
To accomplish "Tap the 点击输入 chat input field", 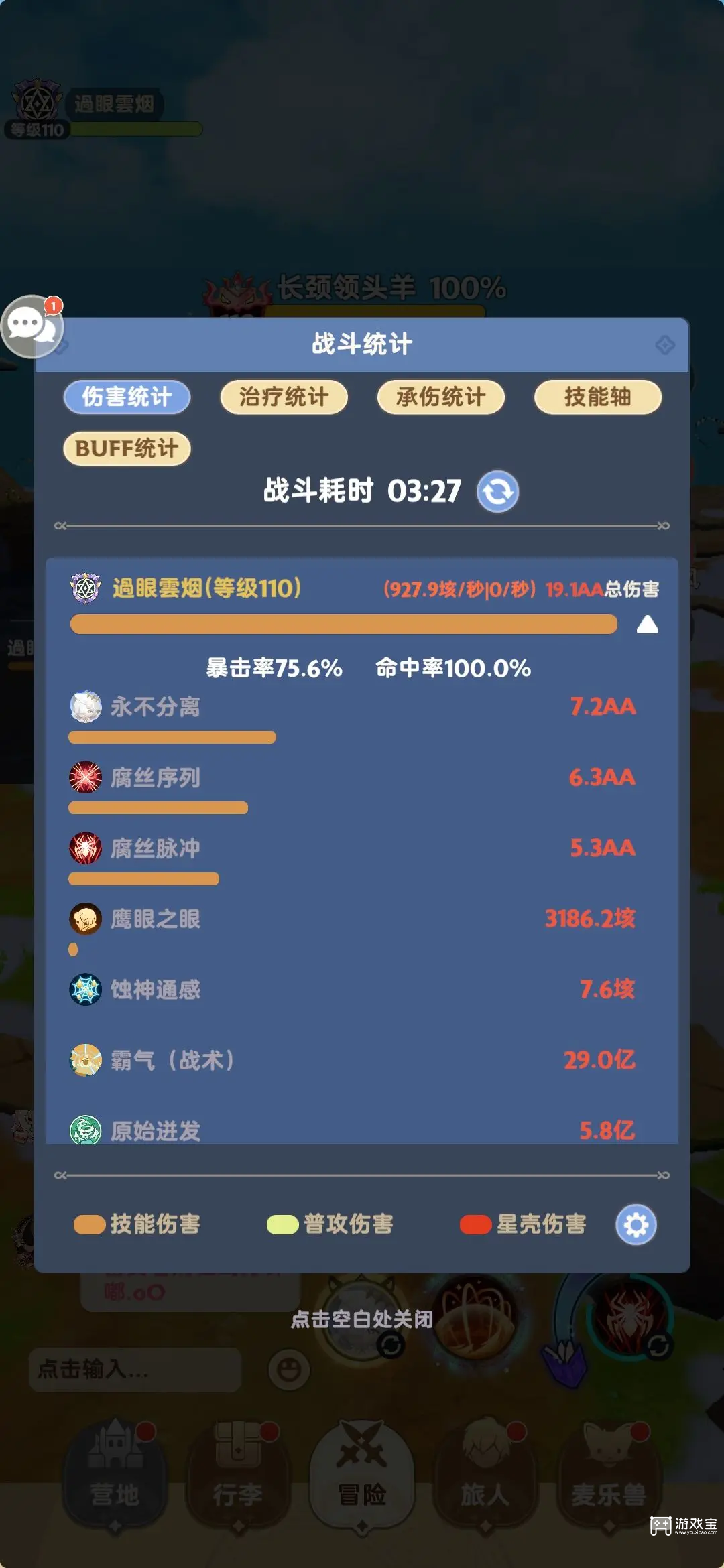I will (x=134, y=1371).
